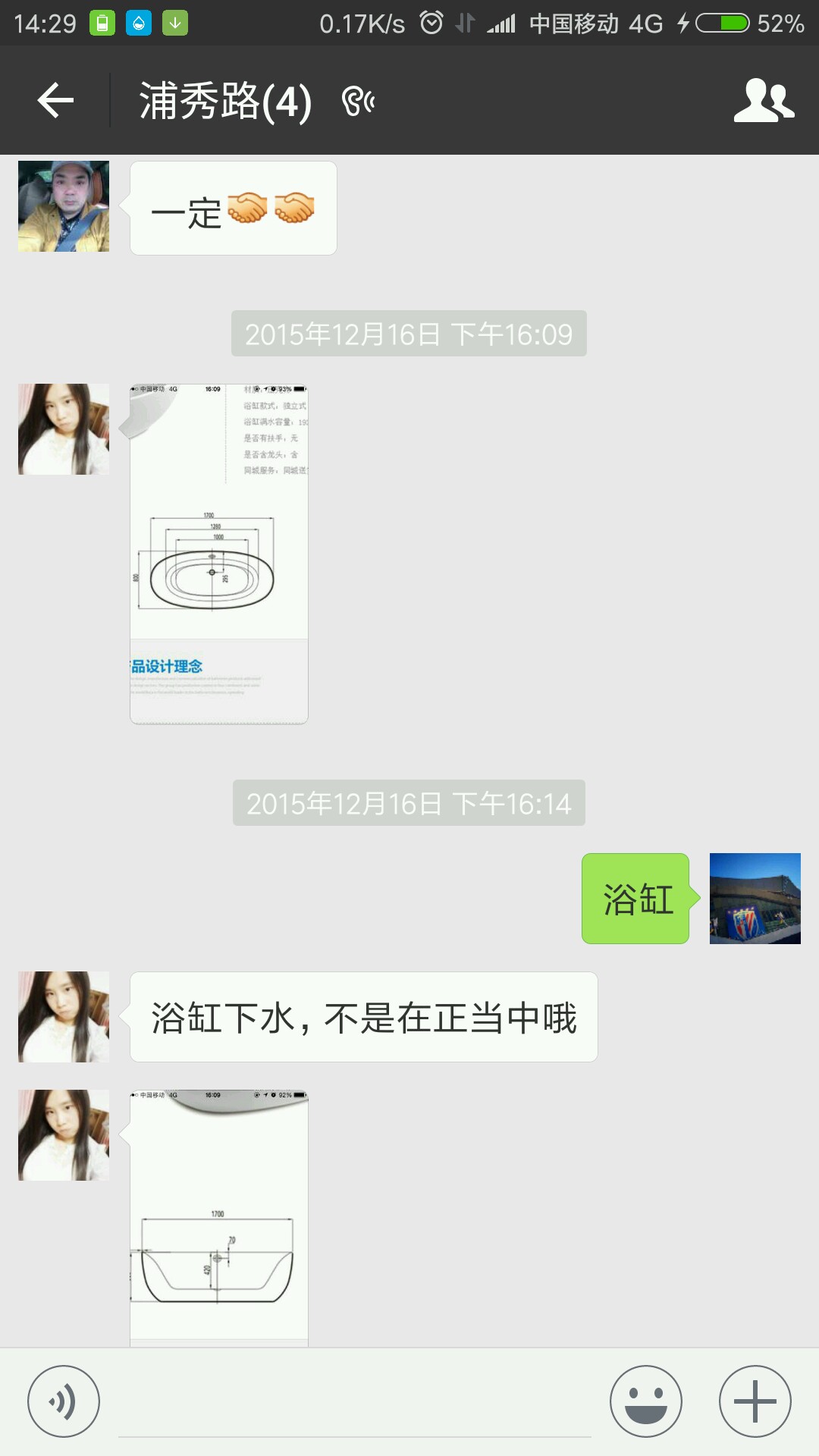
Task: Open the plus attachments menu
Action: pos(755,1401)
